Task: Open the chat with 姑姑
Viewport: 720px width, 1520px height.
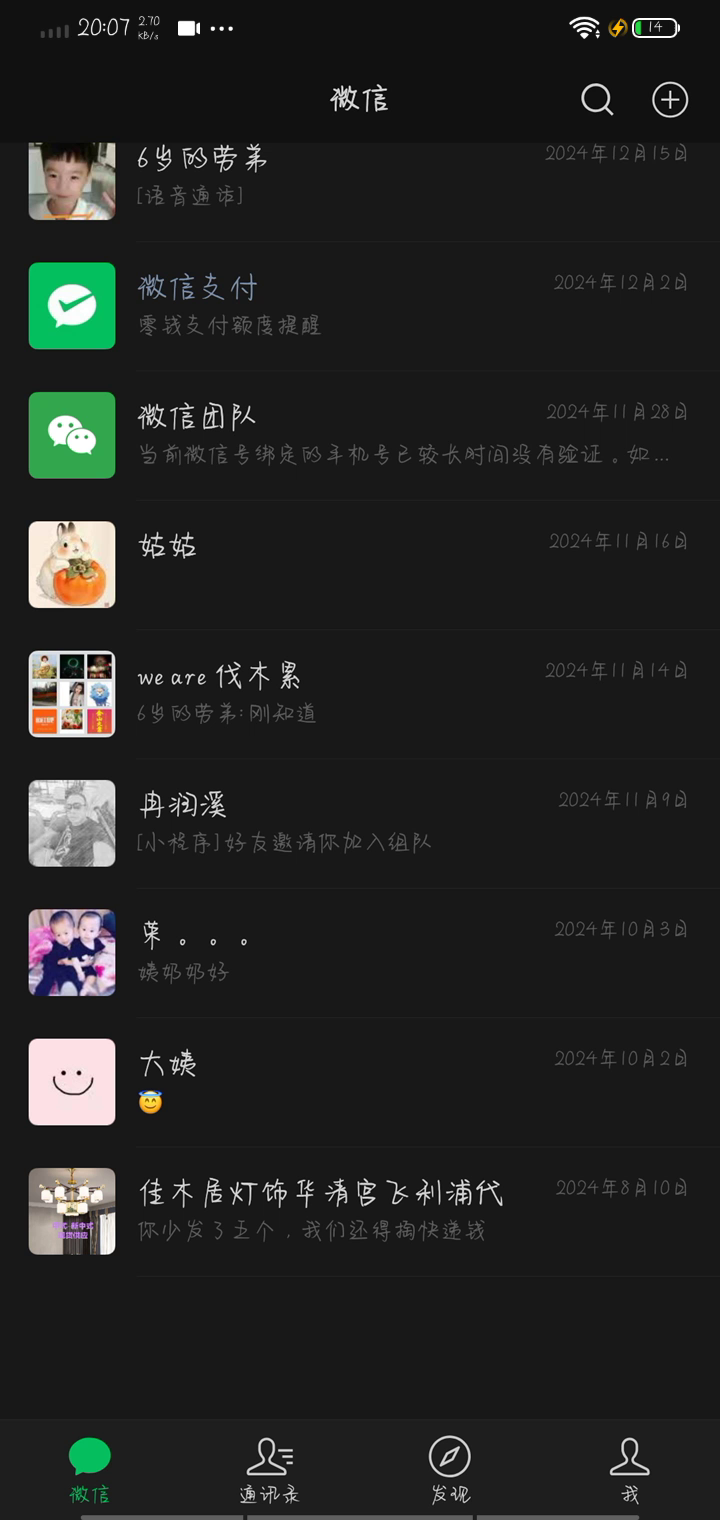Action: tap(360, 564)
